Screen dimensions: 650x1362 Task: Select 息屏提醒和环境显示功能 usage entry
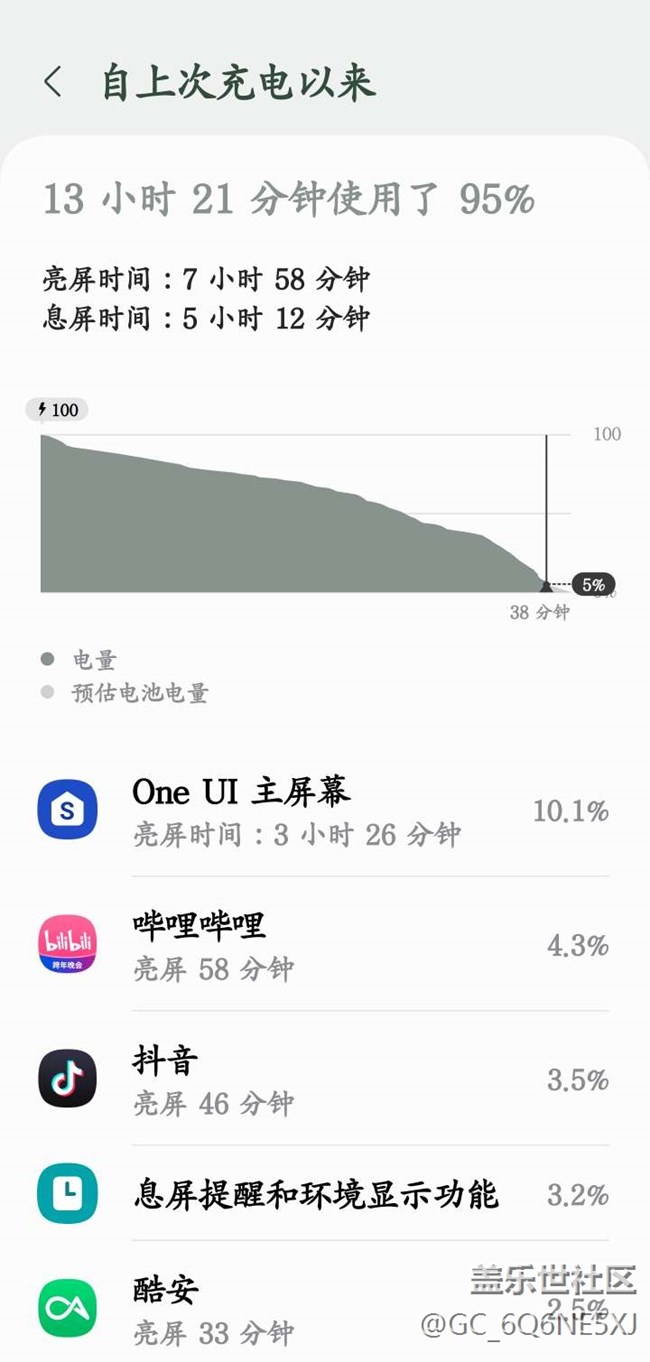[x=320, y=1194]
